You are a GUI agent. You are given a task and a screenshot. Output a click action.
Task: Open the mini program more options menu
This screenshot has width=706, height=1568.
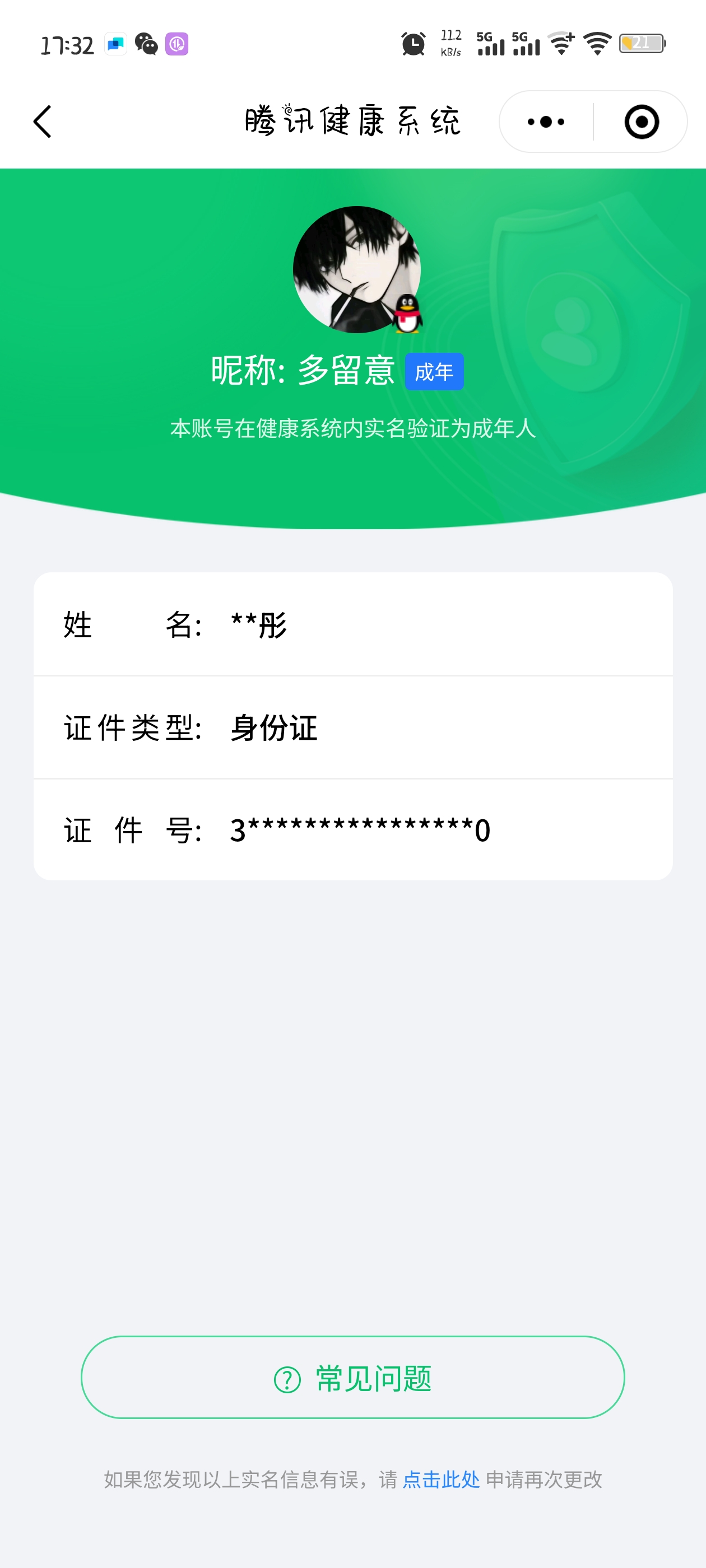pyautogui.click(x=546, y=122)
